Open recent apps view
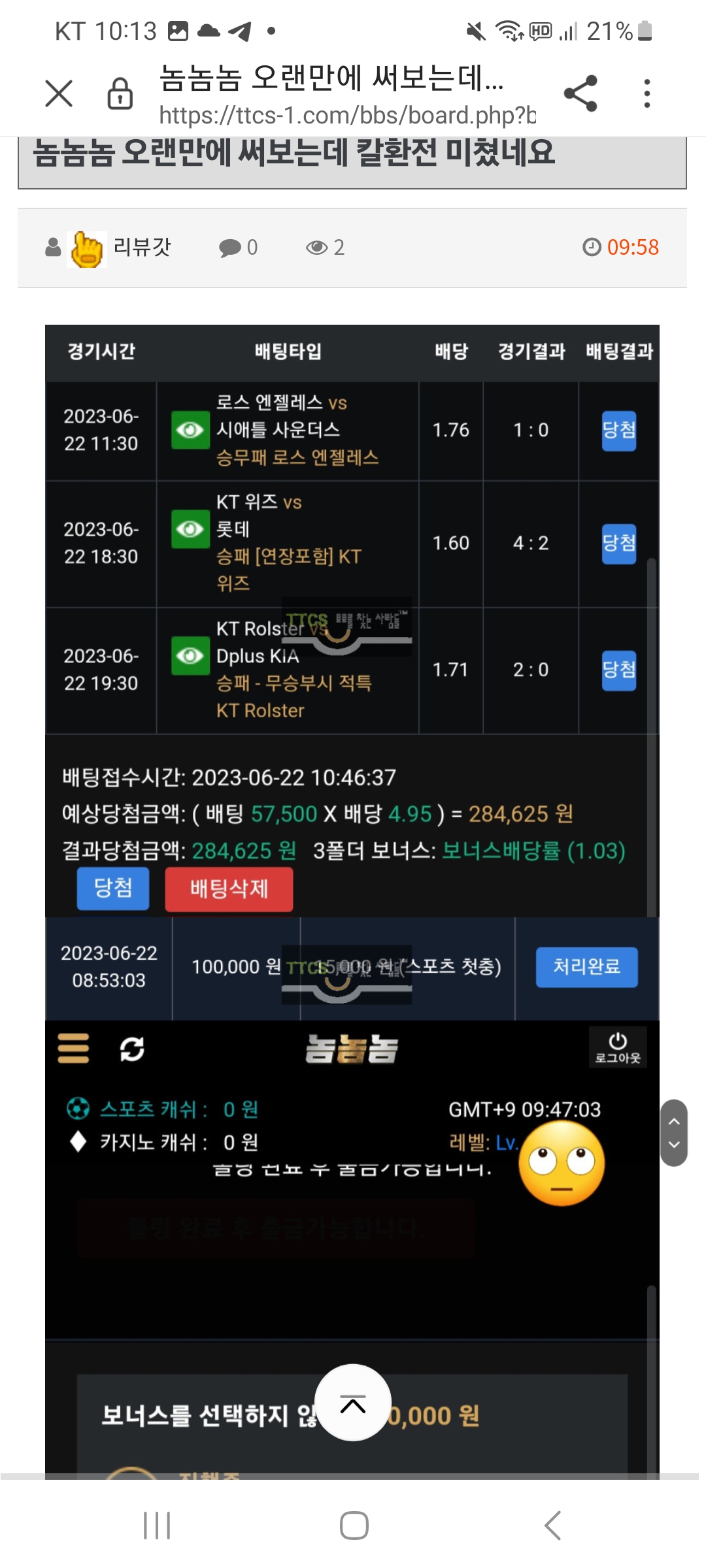706x1568 pixels. pyautogui.click(x=157, y=1526)
